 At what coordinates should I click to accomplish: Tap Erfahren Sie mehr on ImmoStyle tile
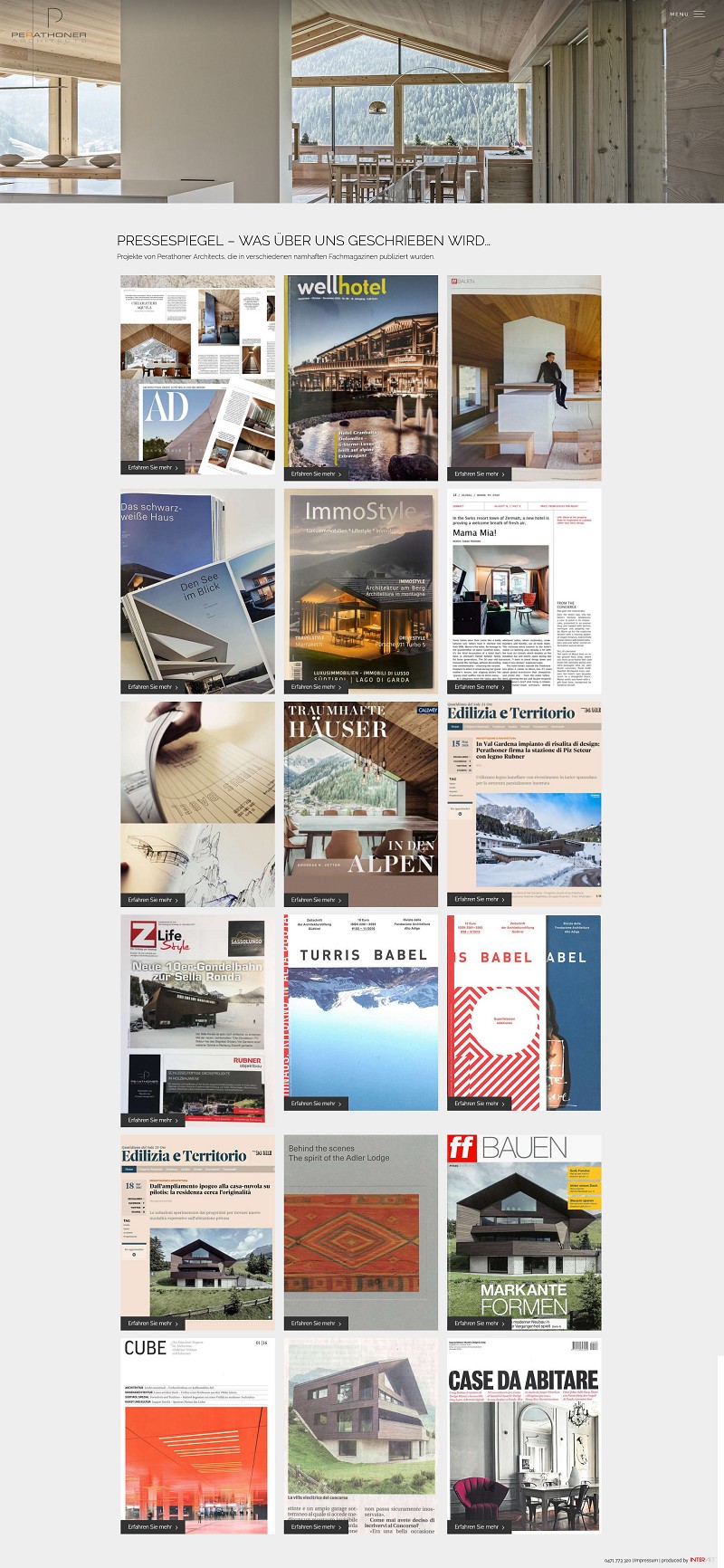pyautogui.click(x=317, y=687)
